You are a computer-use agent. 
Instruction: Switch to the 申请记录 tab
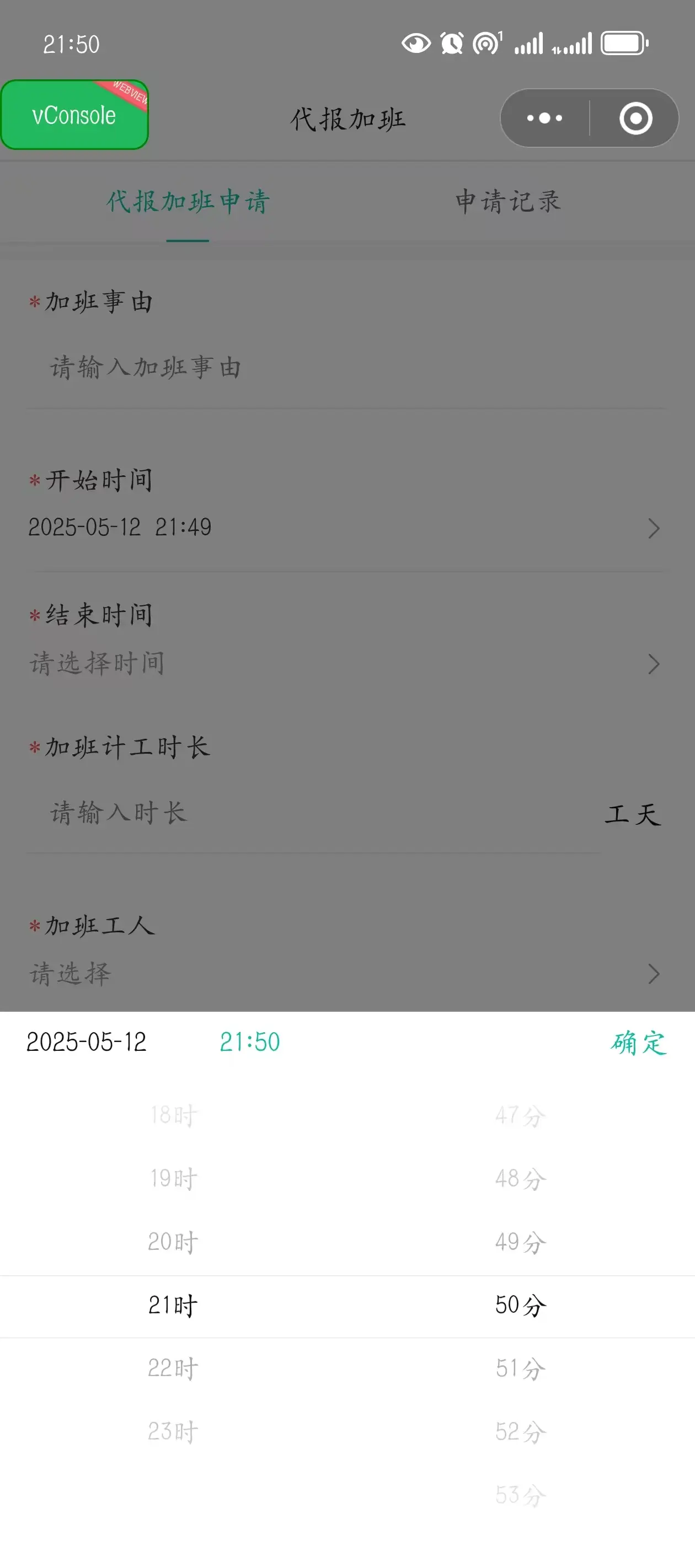pos(508,201)
